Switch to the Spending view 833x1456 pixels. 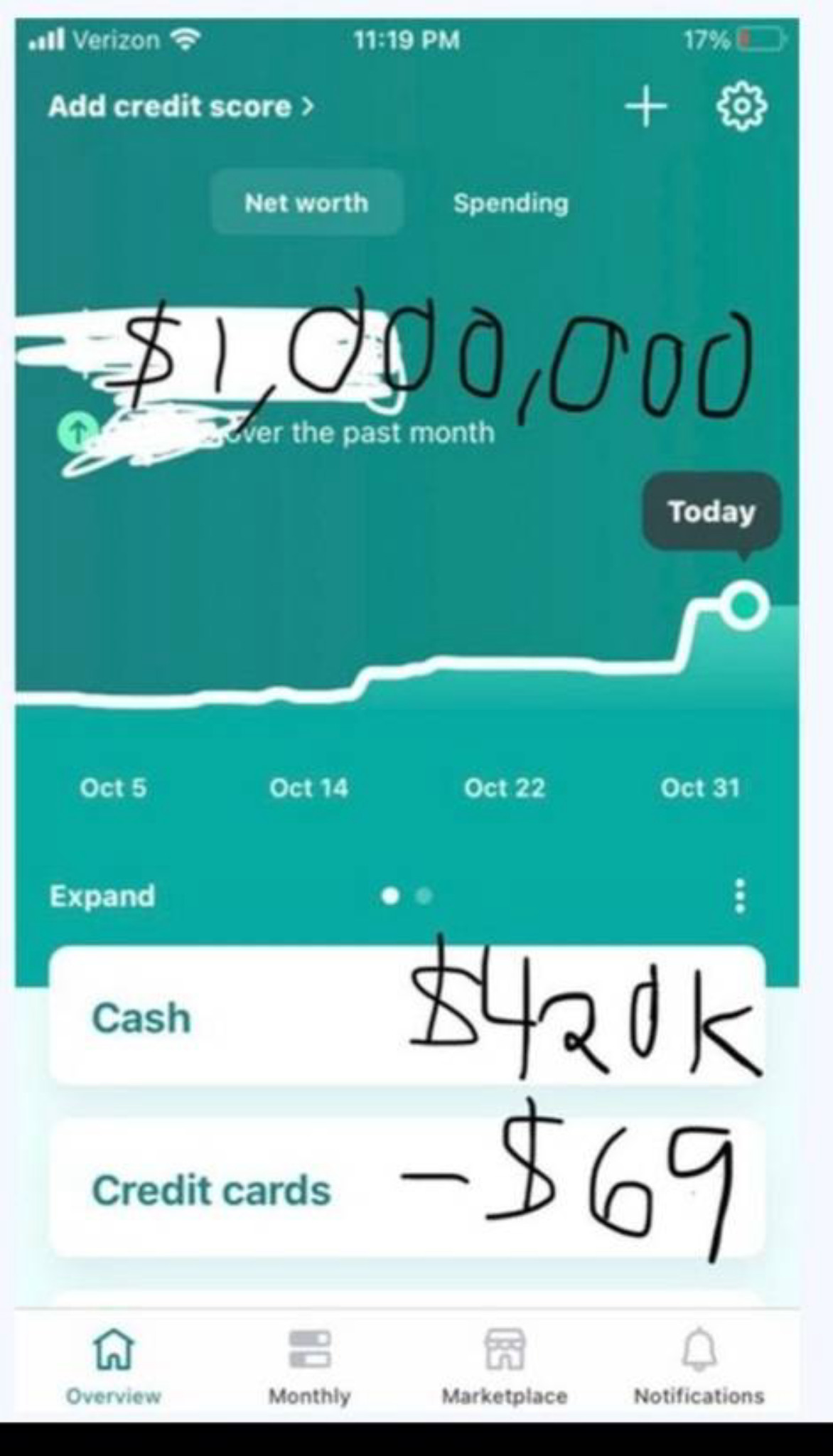pos(510,203)
